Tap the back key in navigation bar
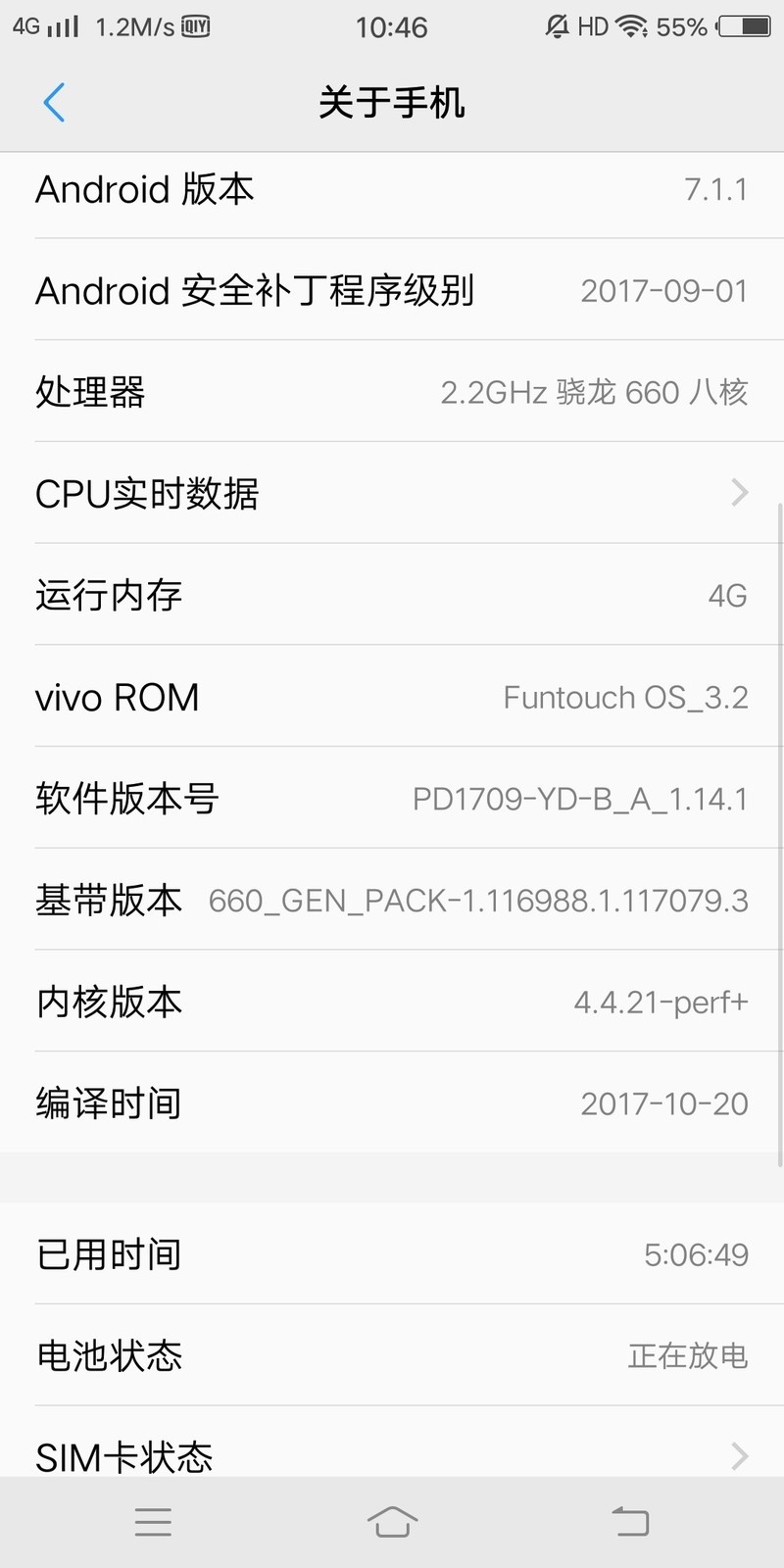Viewport: 784px width, 1568px height. coord(632,1522)
